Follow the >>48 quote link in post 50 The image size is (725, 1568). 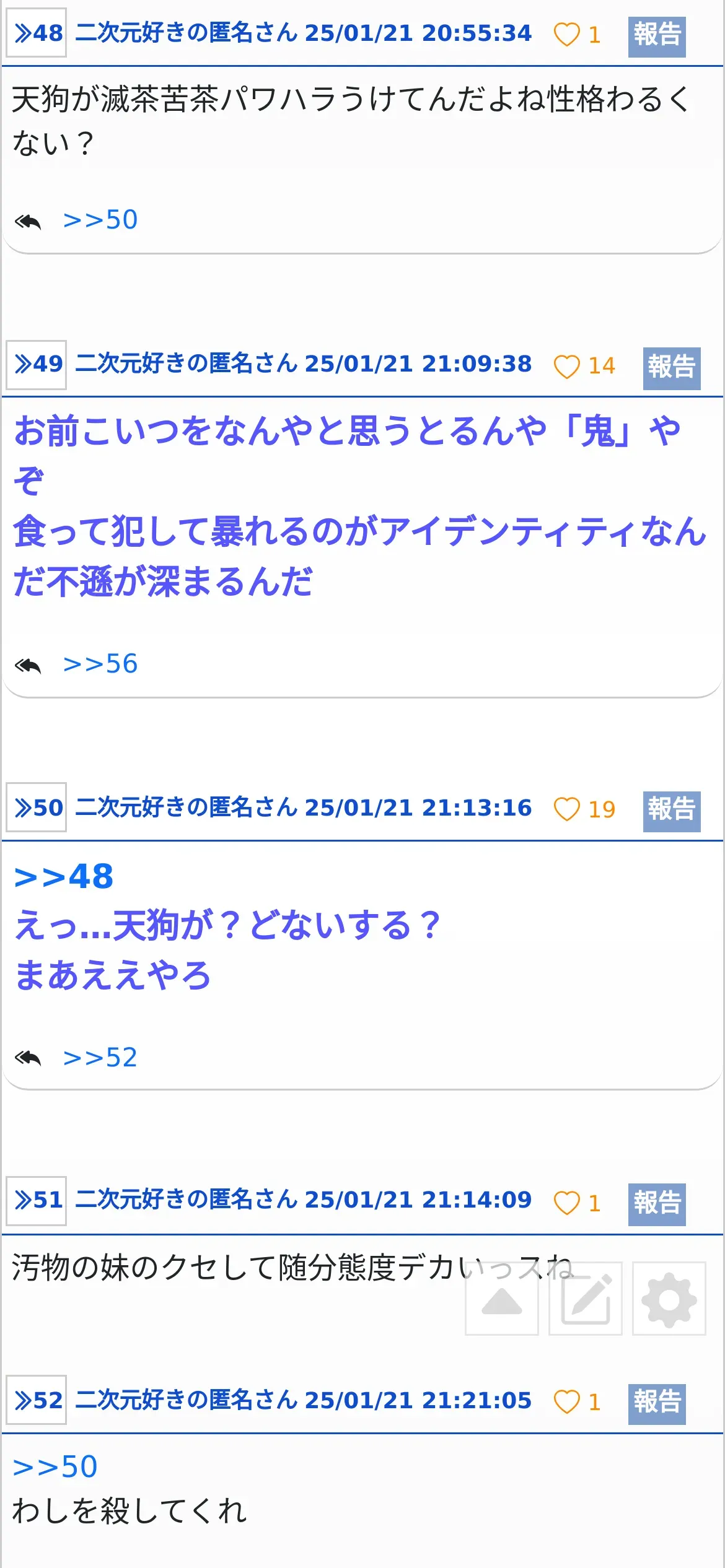point(64,877)
